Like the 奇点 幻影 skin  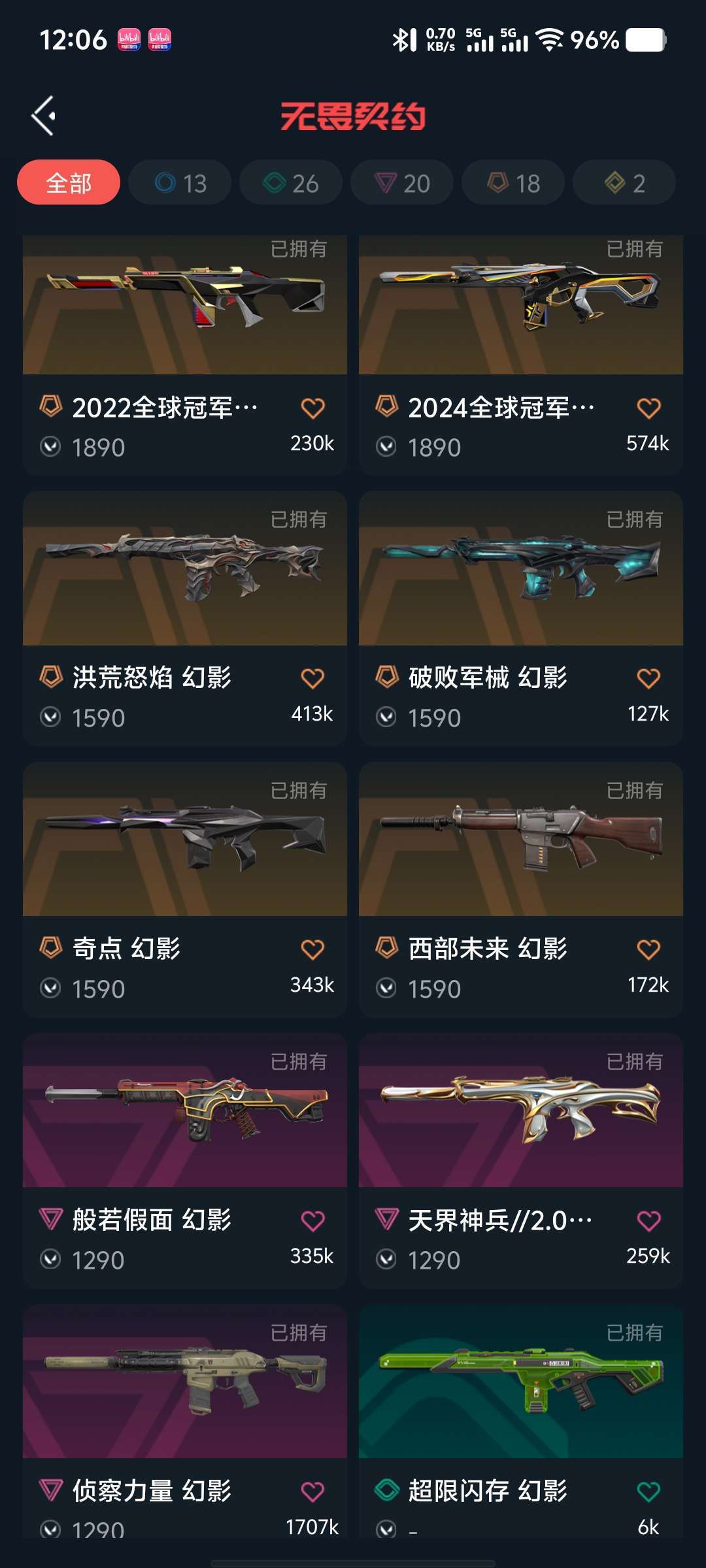pos(312,949)
